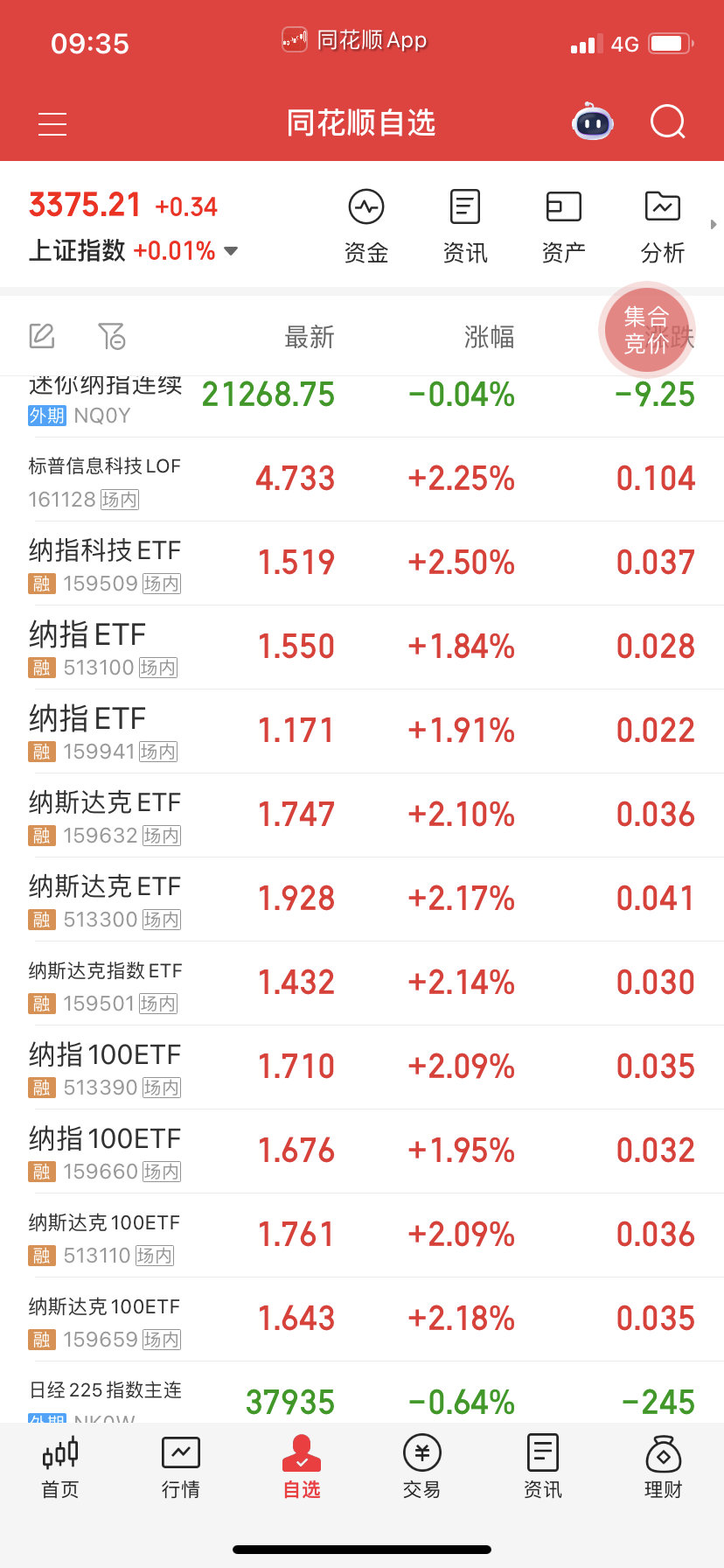
Task: Open the watchlist filter icon
Action: pyautogui.click(x=112, y=336)
